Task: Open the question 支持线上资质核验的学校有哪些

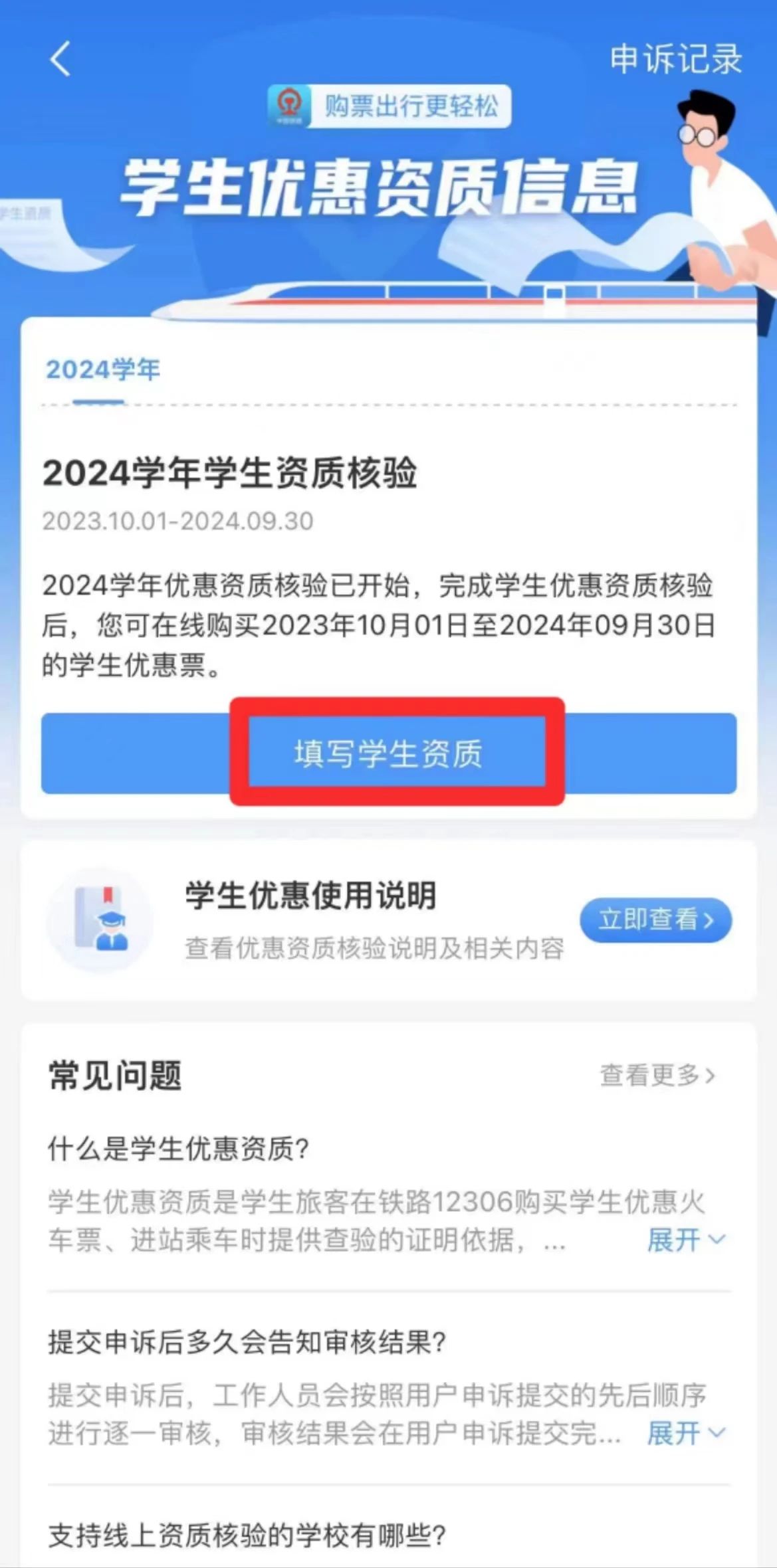Action: [x=247, y=1535]
